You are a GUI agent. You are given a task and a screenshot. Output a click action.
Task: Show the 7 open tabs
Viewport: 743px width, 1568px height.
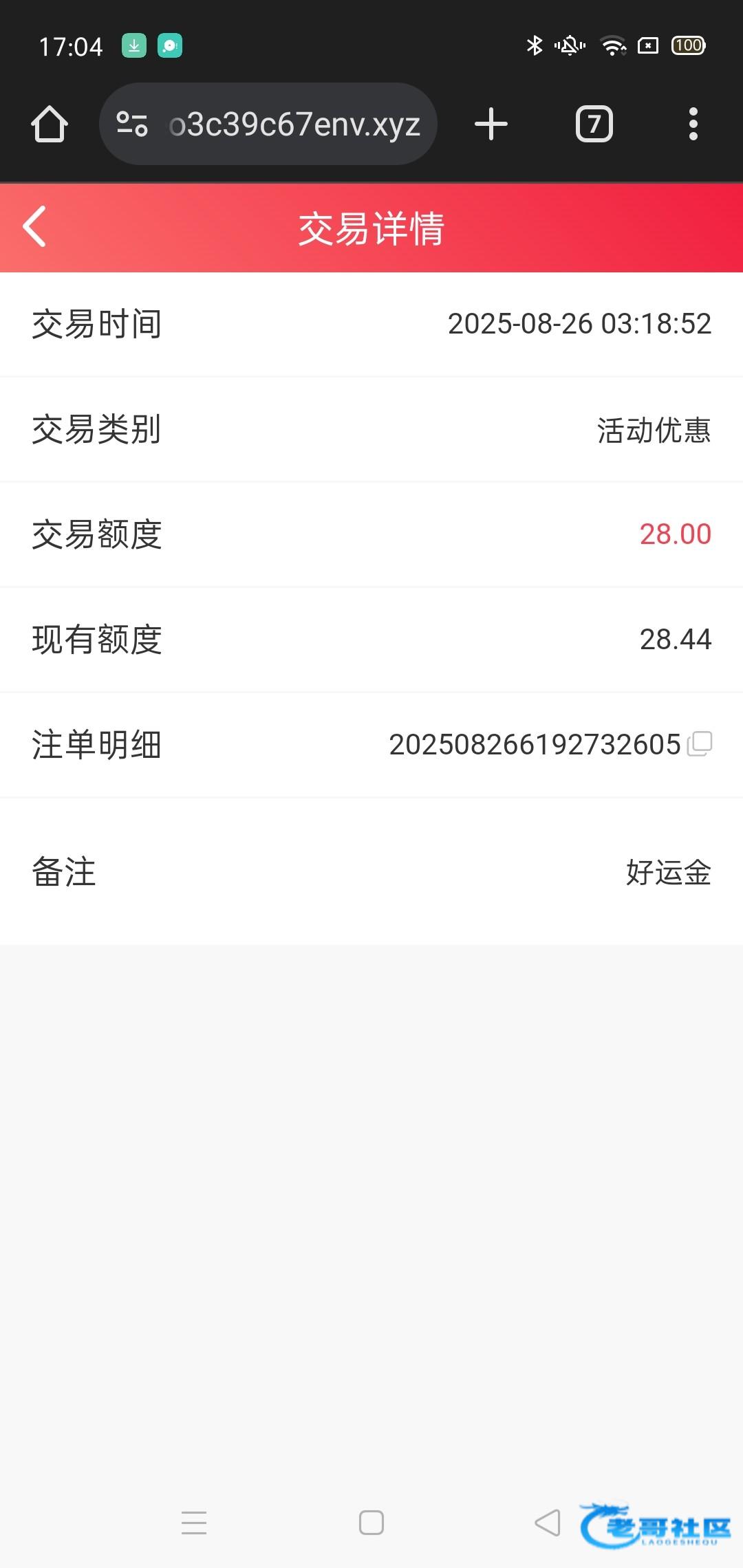[594, 124]
